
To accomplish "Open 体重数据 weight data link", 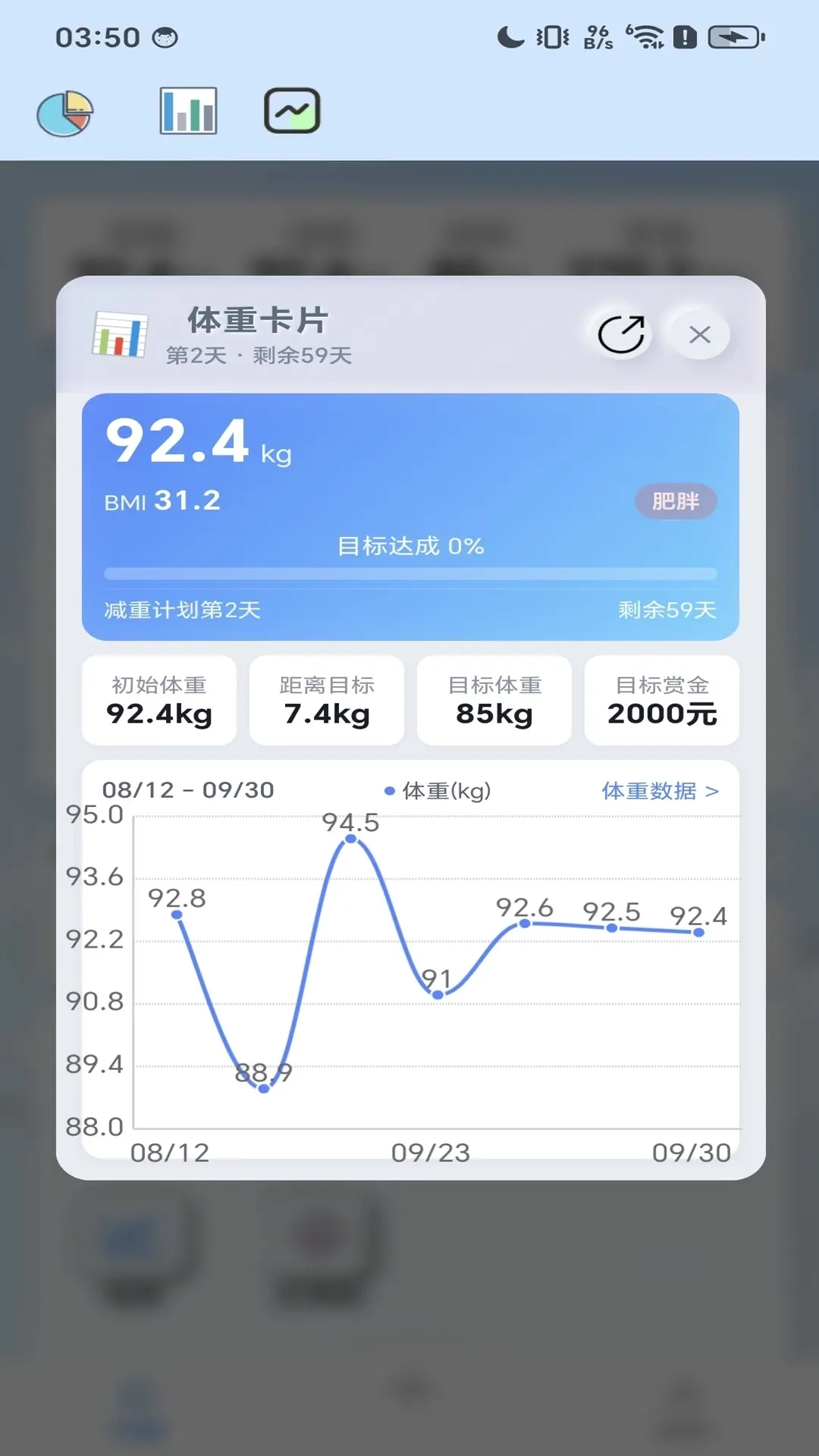I will point(649,791).
